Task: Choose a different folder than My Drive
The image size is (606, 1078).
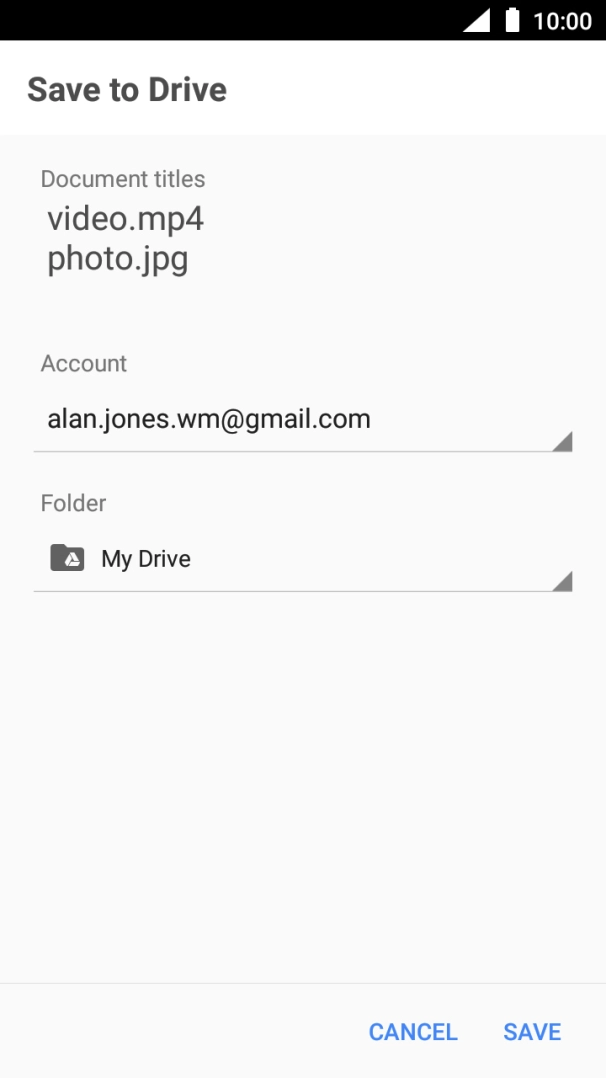Action: [302, 559]
